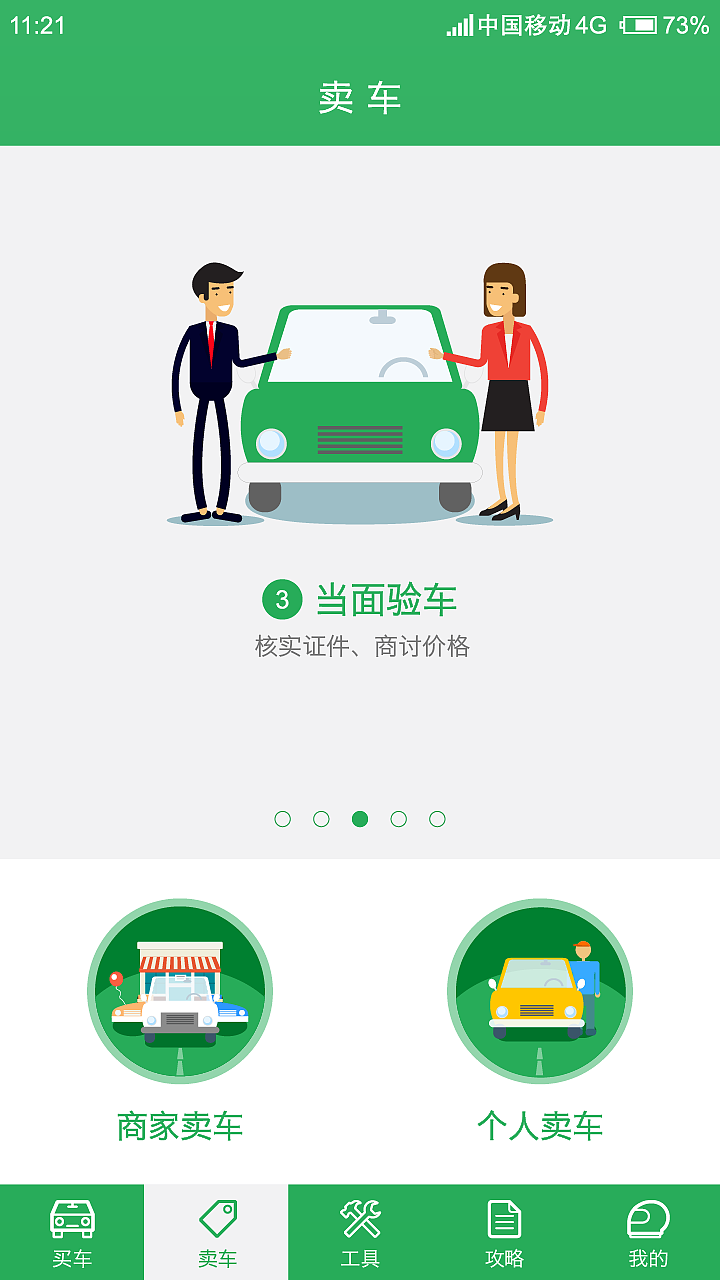The height and width of the screenshot is (1280, 720).
Task: Jump to the fourth banner page dot
Action: pos(399,819)
